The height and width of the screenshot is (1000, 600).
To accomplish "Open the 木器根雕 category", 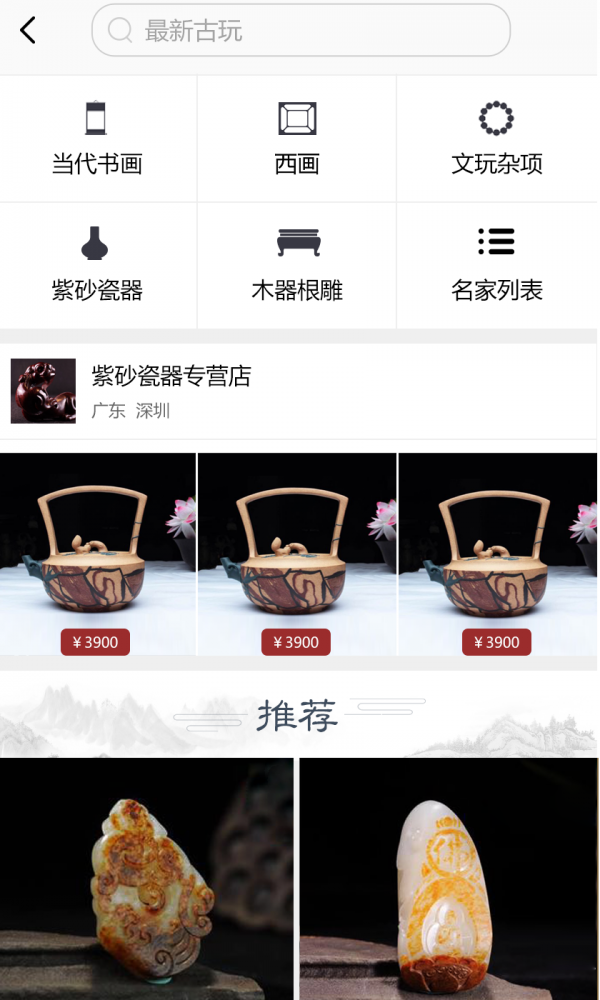I will [297, 265].
